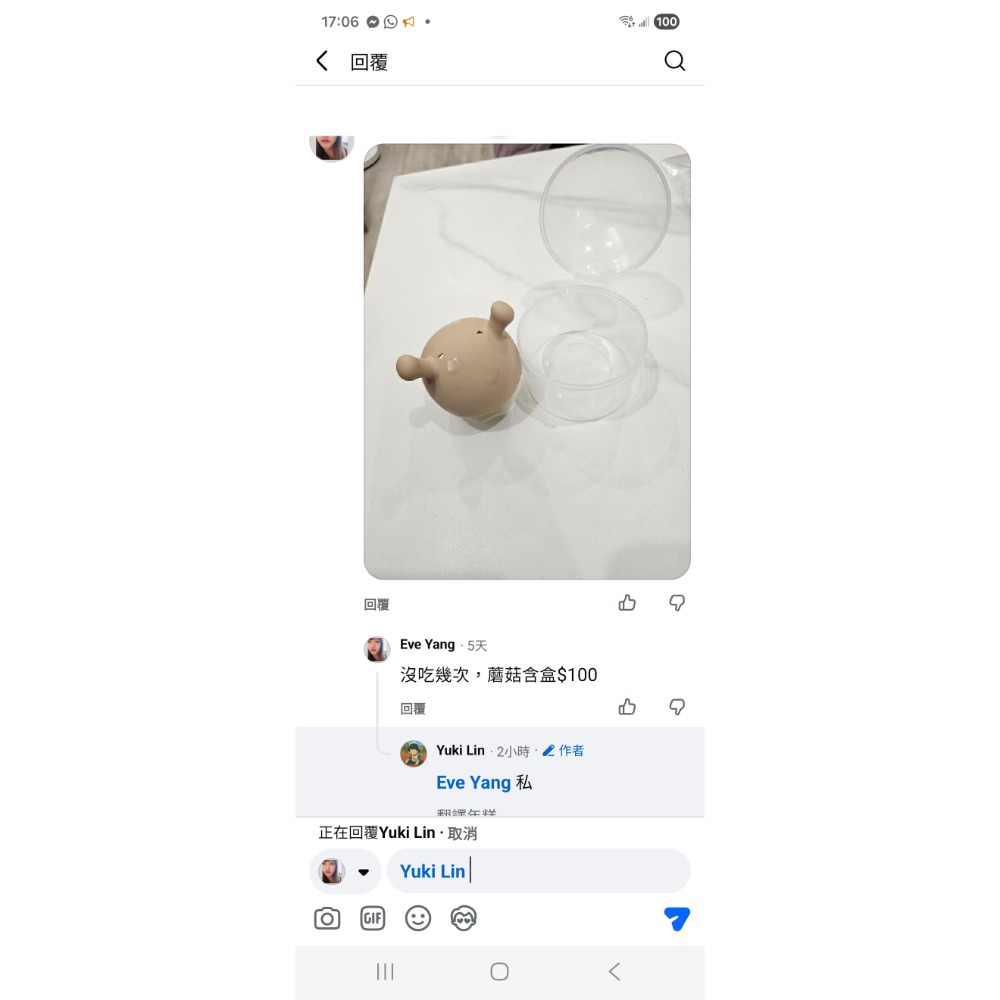Send the reply
Screen dimensions: 1000x1000
pos(677,919)
